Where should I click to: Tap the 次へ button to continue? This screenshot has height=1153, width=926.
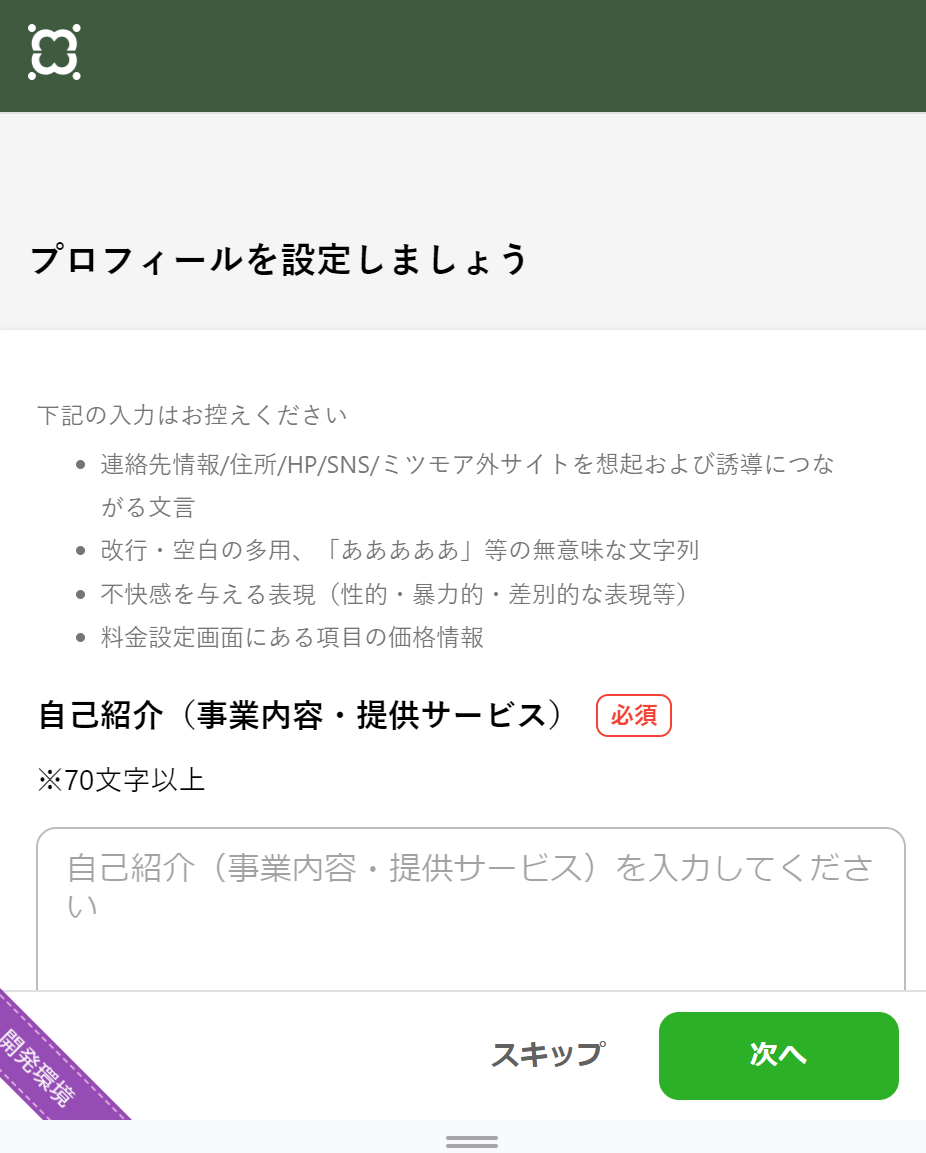click(778, 1055)
